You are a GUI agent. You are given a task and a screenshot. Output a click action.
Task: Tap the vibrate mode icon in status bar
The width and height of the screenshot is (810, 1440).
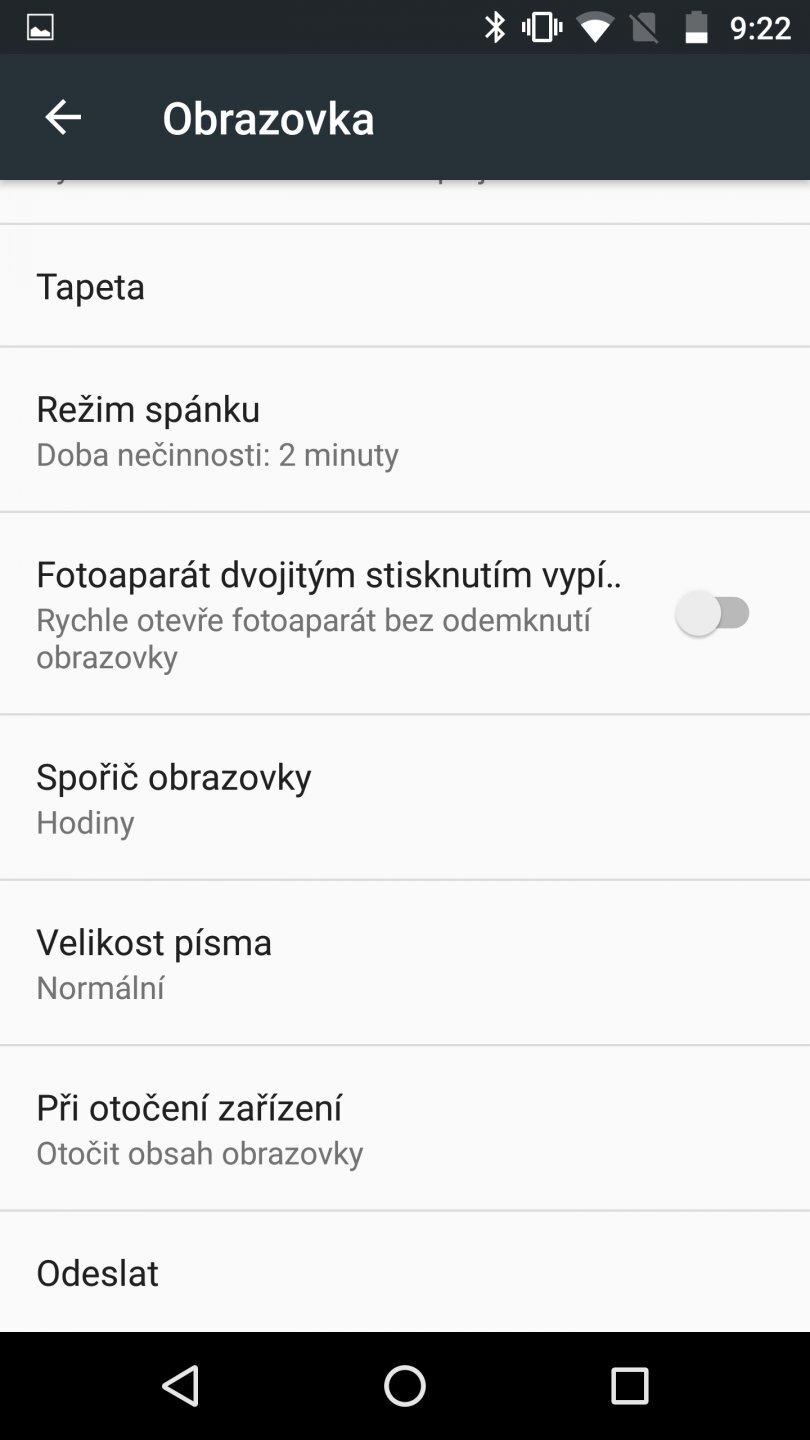[x=541, y=28]
